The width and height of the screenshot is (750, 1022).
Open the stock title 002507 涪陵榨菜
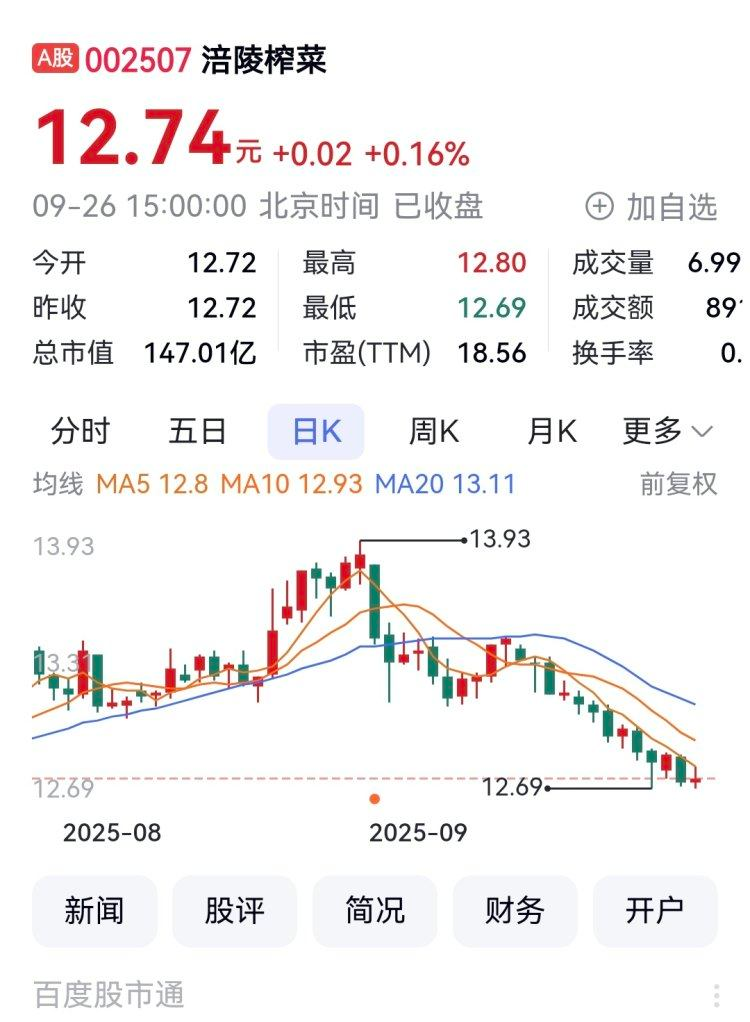click(205, 60)
